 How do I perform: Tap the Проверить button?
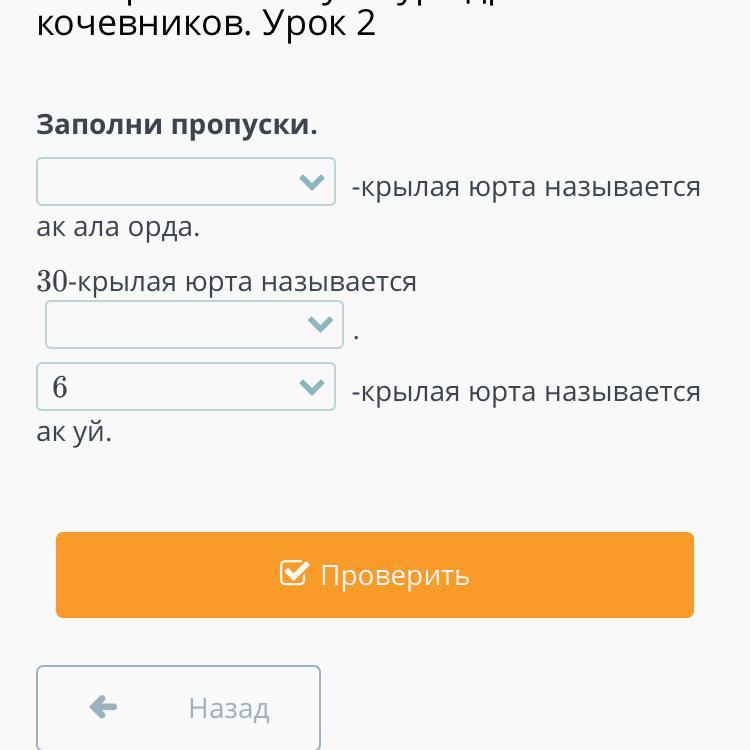click(374, 575)
